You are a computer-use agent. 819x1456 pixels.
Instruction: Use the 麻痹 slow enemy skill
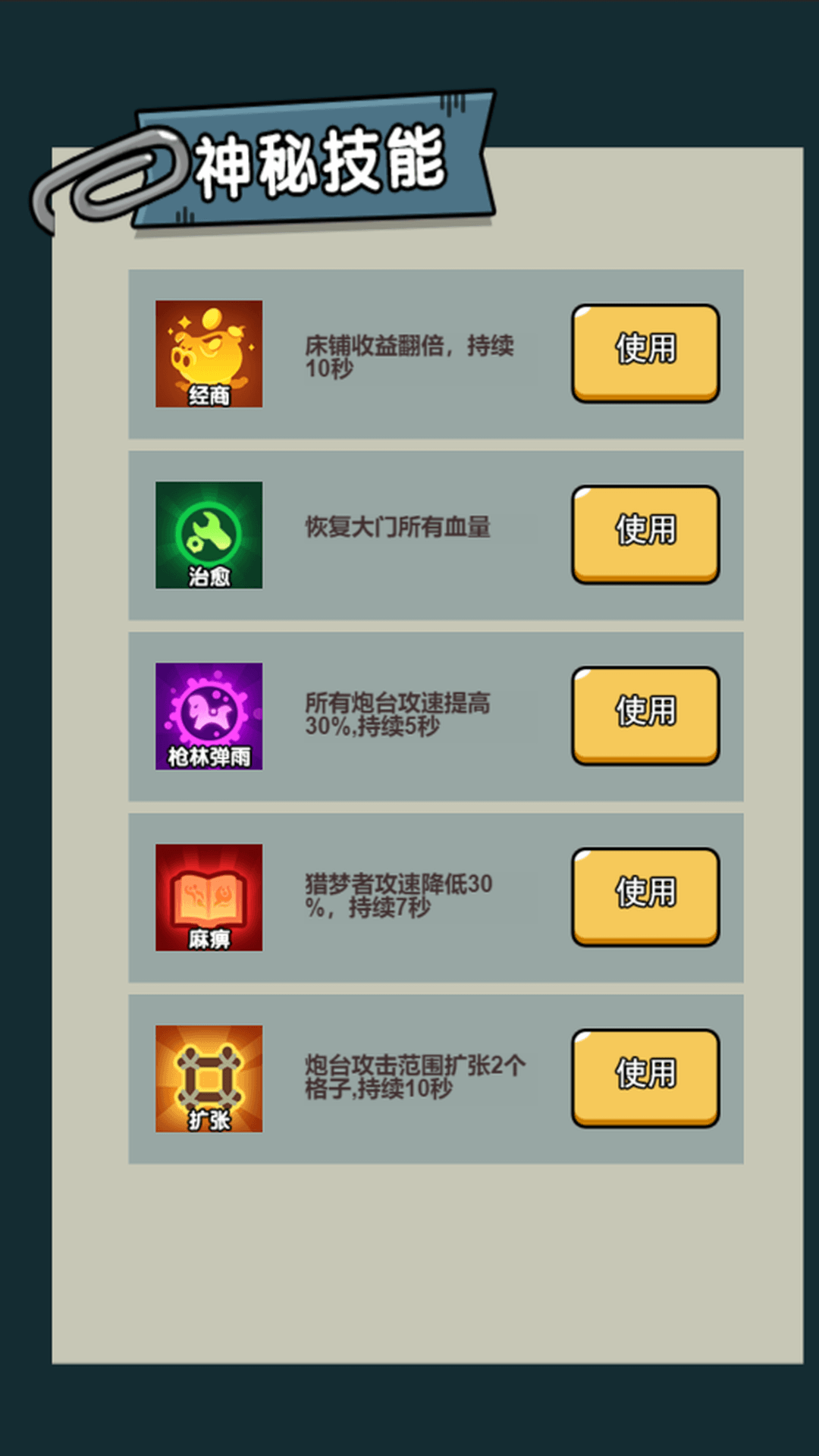645,895
